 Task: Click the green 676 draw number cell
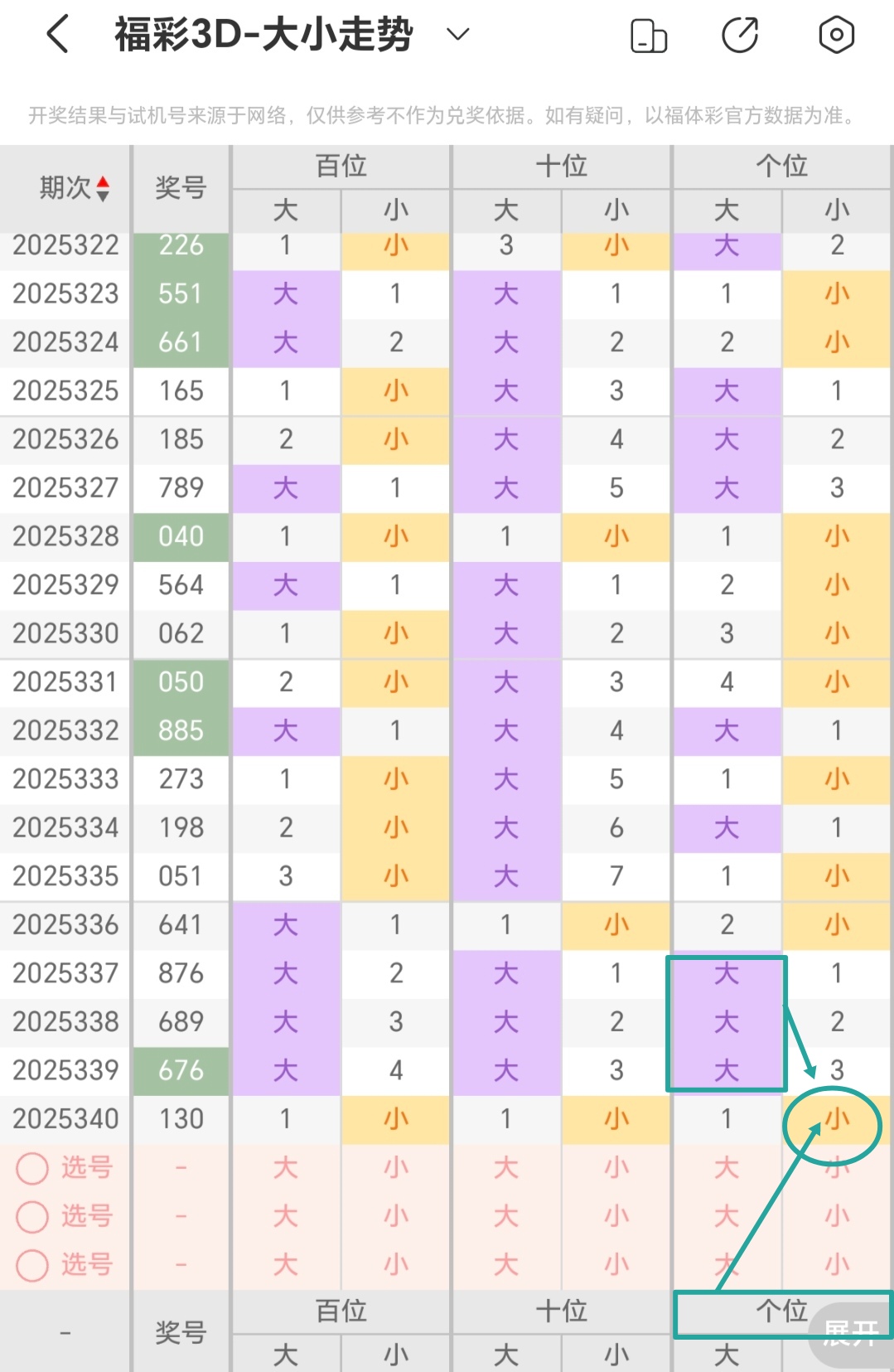(x=179, y=1070)
